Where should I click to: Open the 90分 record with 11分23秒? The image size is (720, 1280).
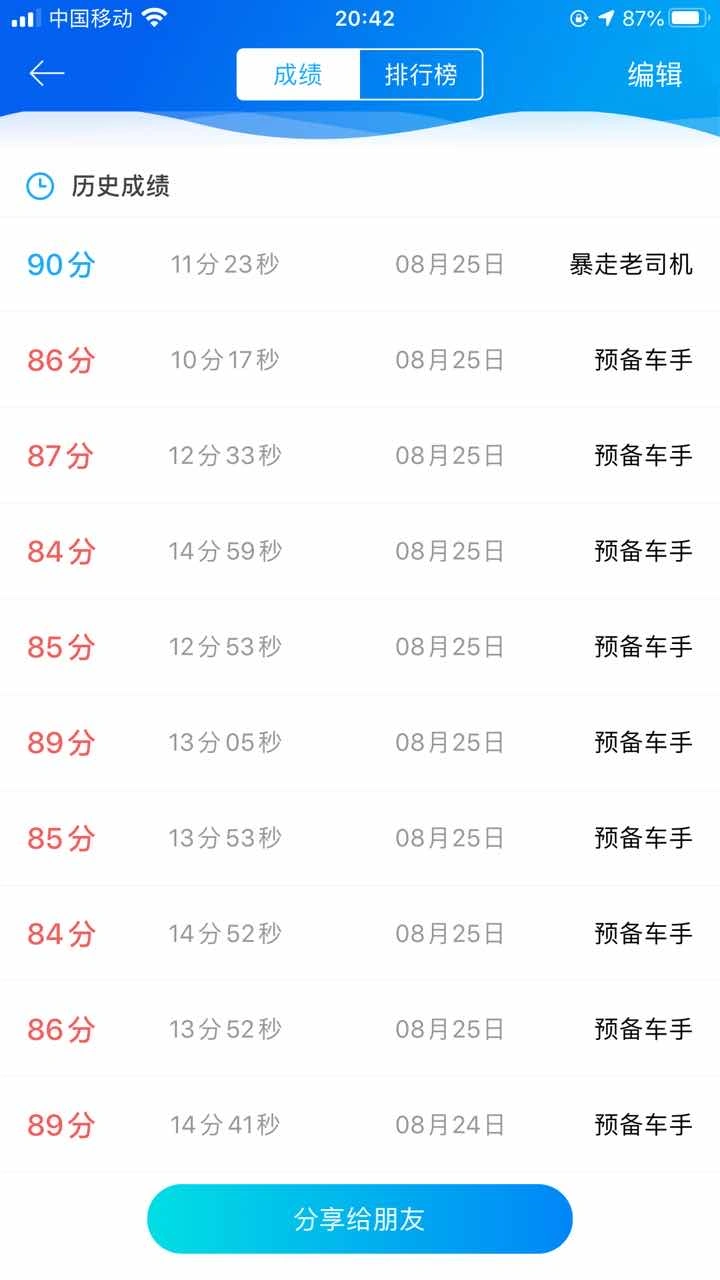(360, 265)
